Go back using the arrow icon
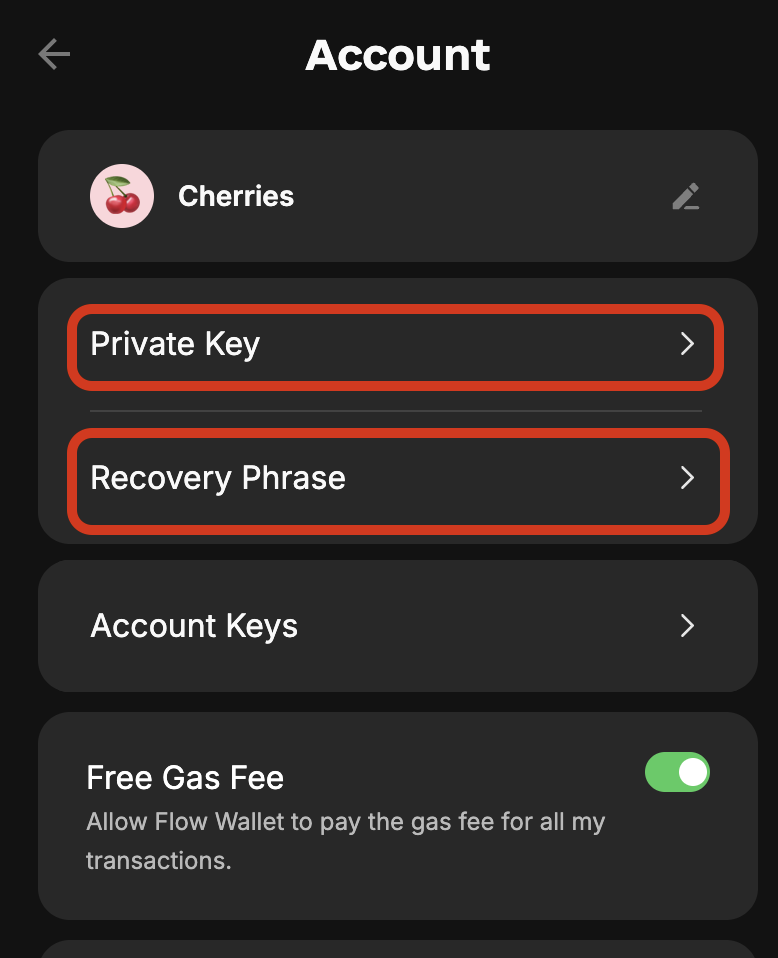The image size is (778, 958). (54, 54)
